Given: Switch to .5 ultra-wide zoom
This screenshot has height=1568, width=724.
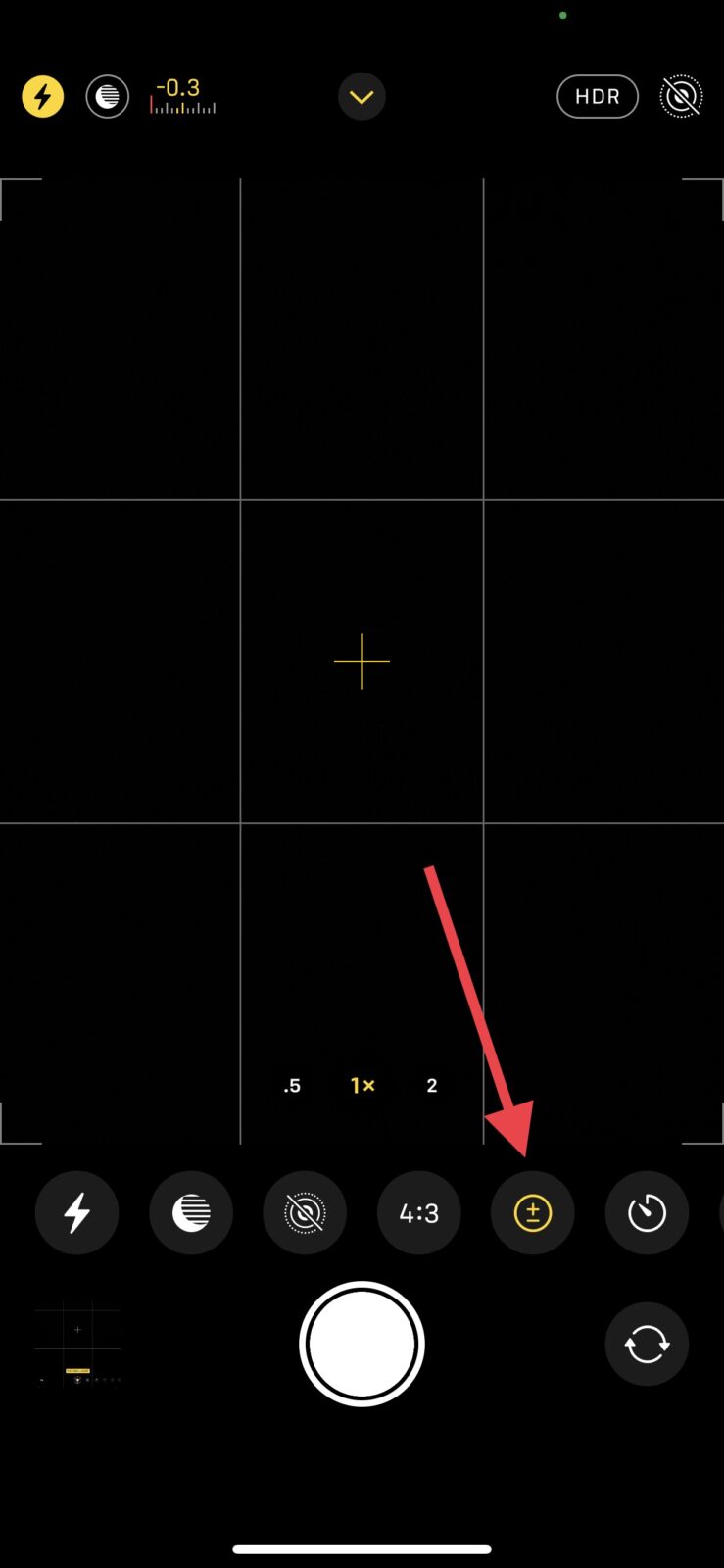Looking at the screenshot, I should 292,1086.
